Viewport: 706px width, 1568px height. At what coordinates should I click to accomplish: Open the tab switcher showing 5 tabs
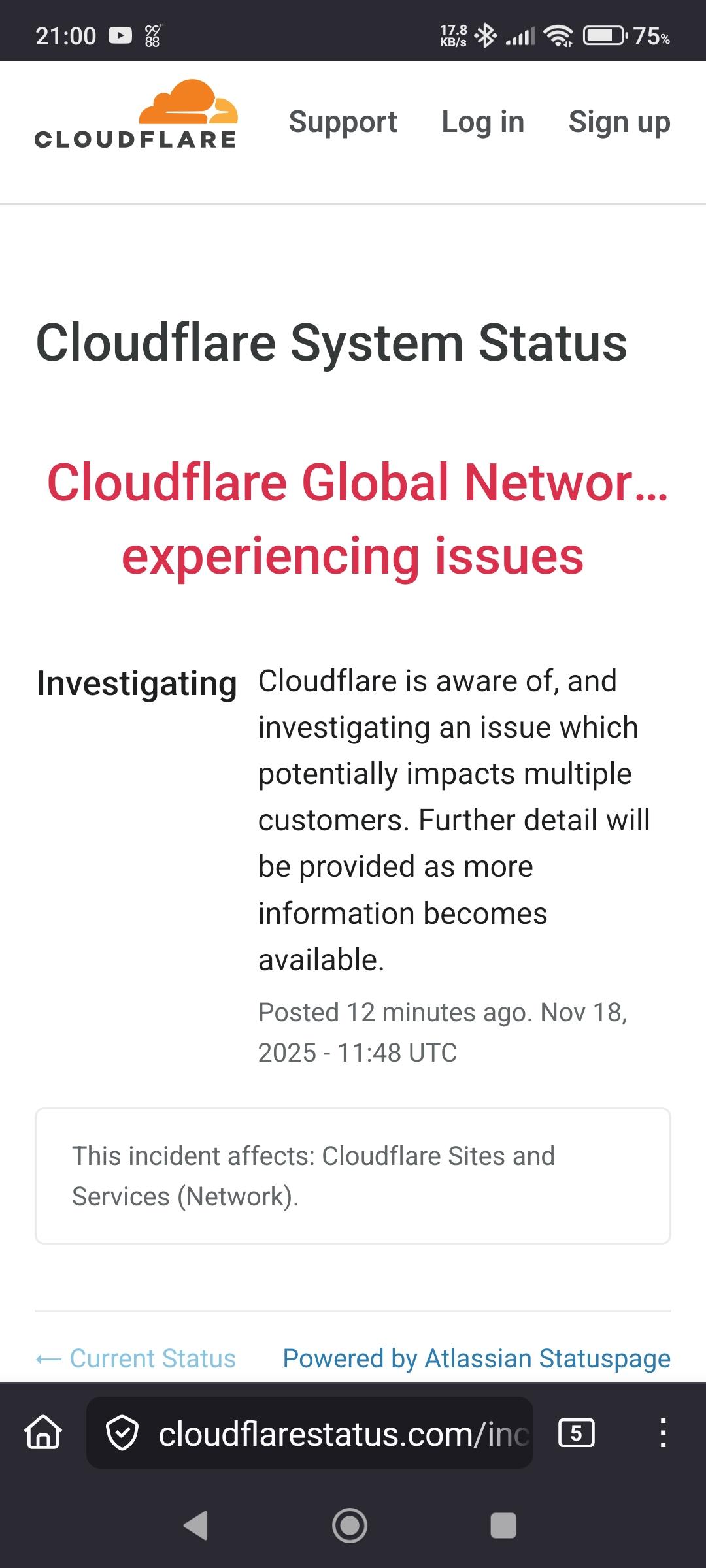pos(576,1433)
